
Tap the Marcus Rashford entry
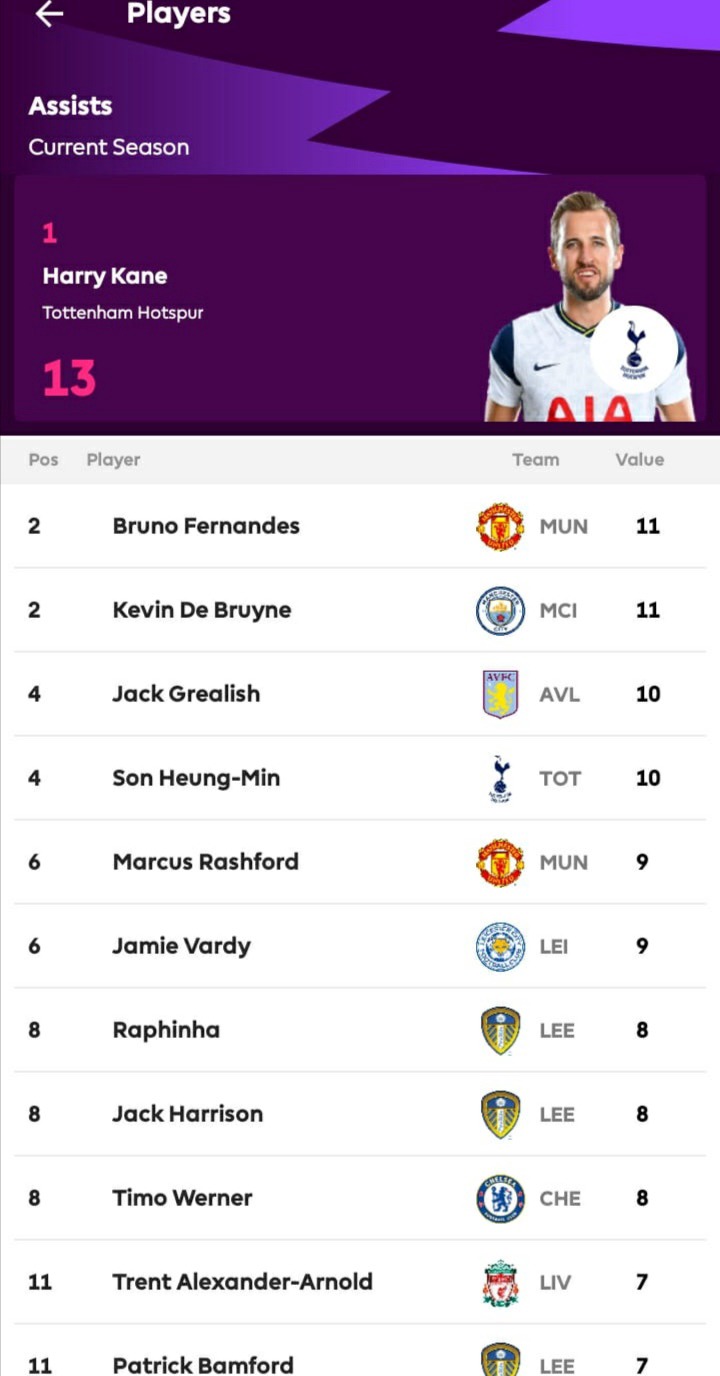tap(360, 862)
